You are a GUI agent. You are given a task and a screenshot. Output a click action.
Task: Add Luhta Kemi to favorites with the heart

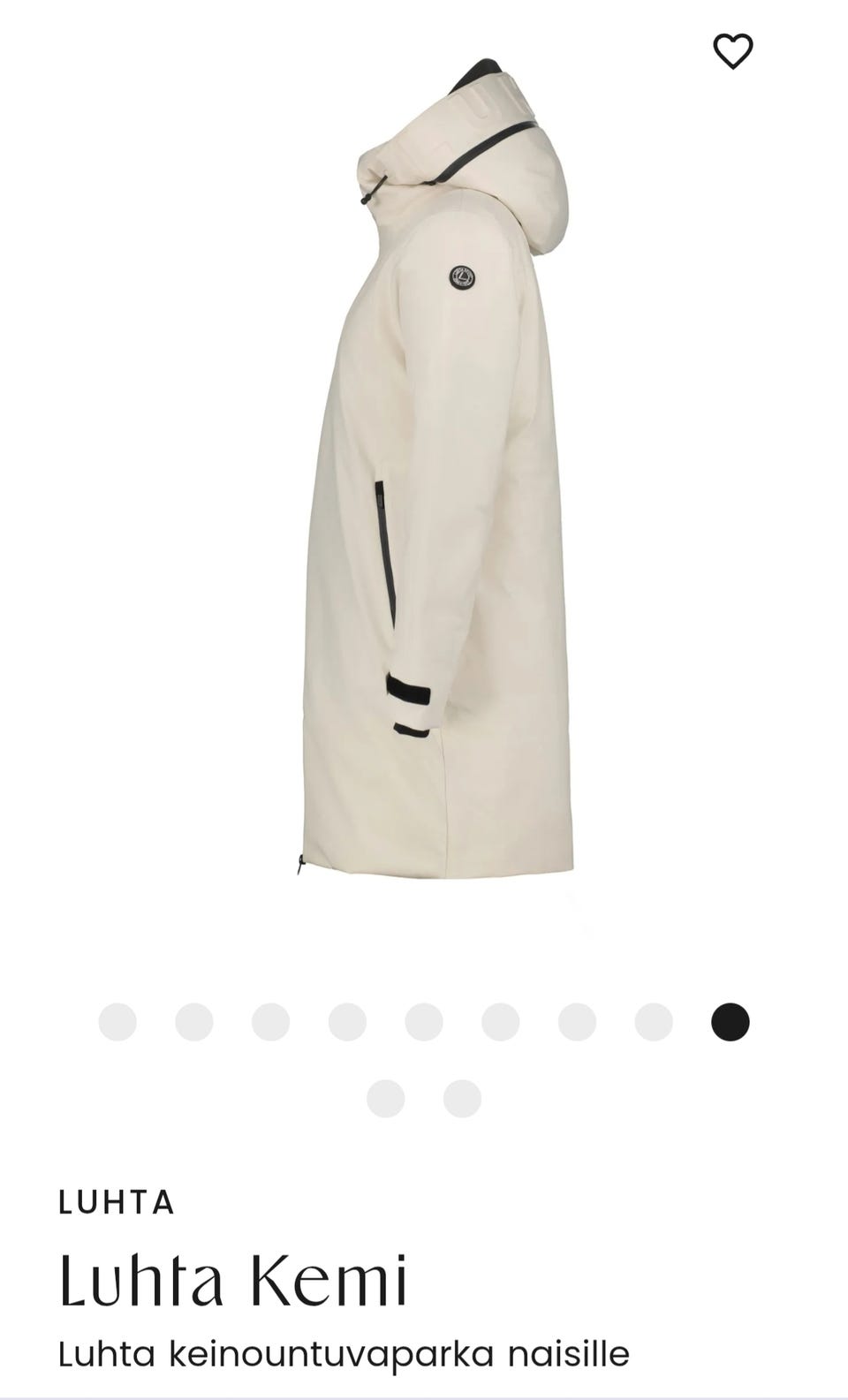732,51
